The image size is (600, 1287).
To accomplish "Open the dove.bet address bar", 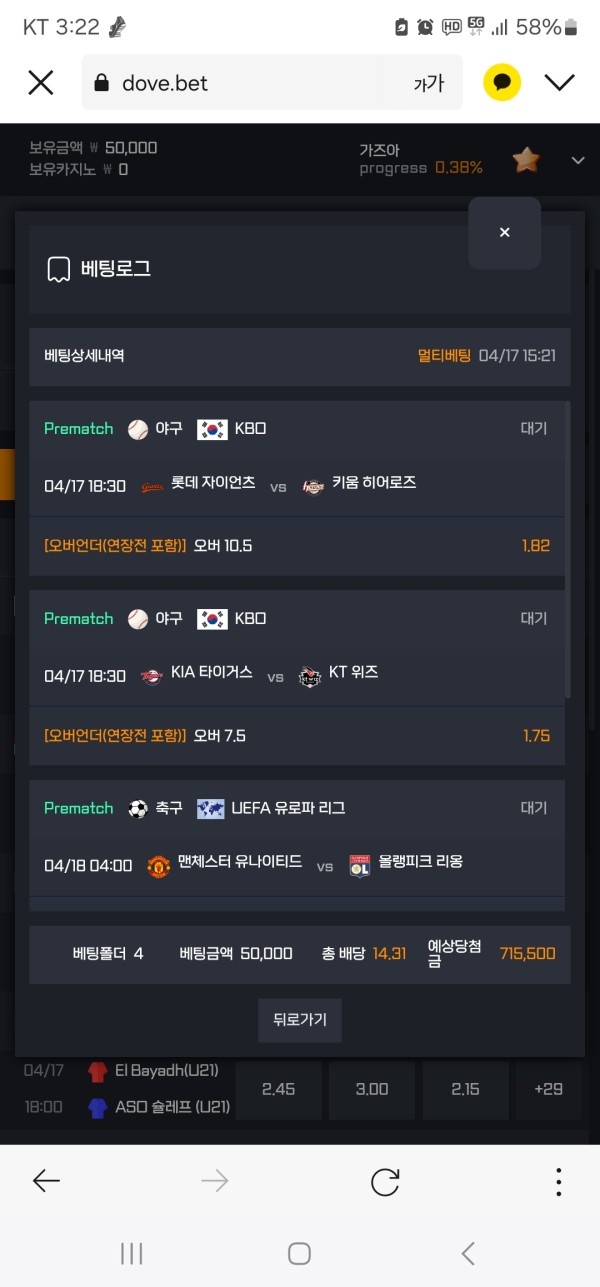I will pyautogui.click(x=240, y=83).
